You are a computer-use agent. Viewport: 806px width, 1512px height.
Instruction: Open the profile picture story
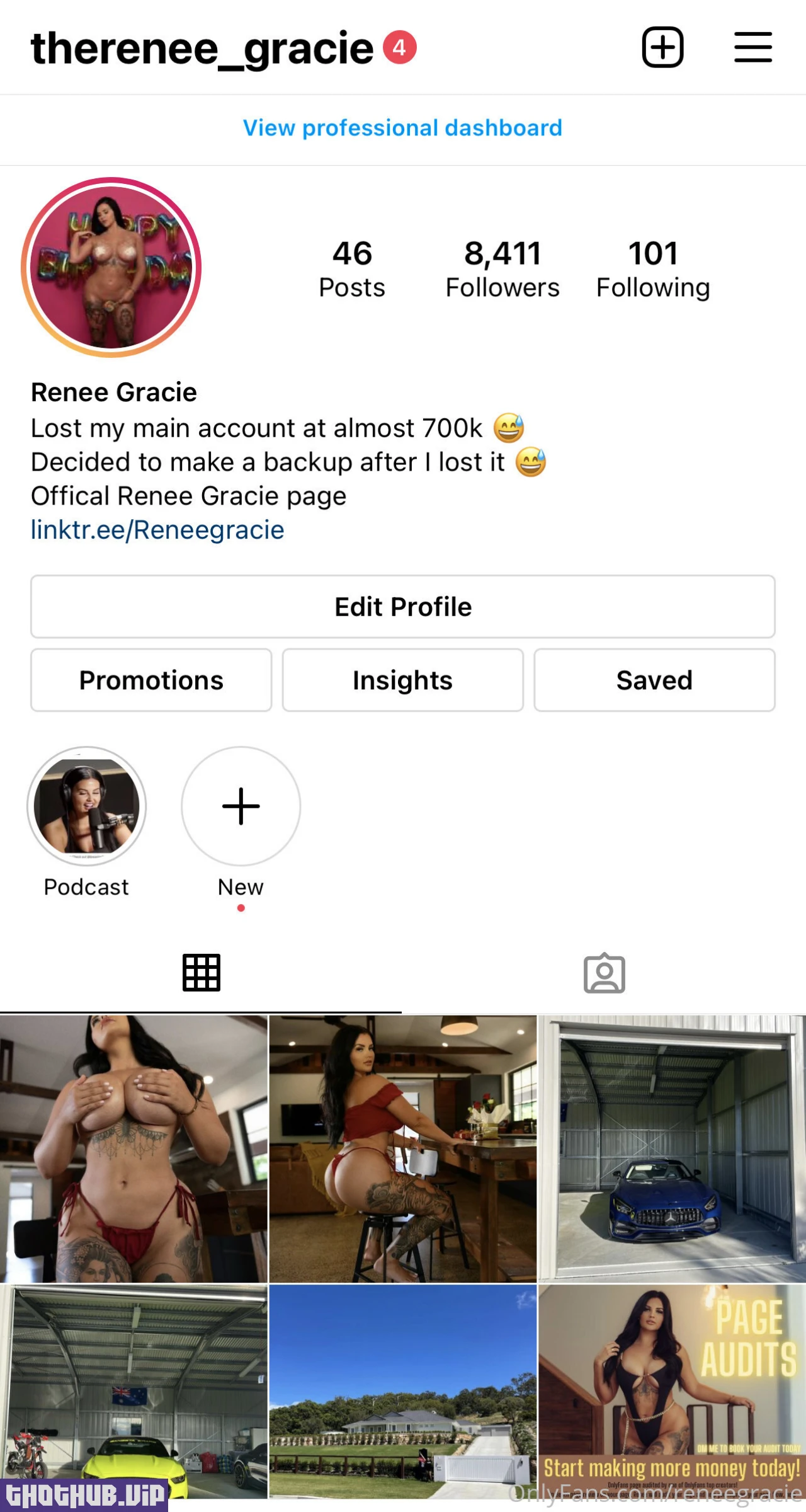(111, 267)
